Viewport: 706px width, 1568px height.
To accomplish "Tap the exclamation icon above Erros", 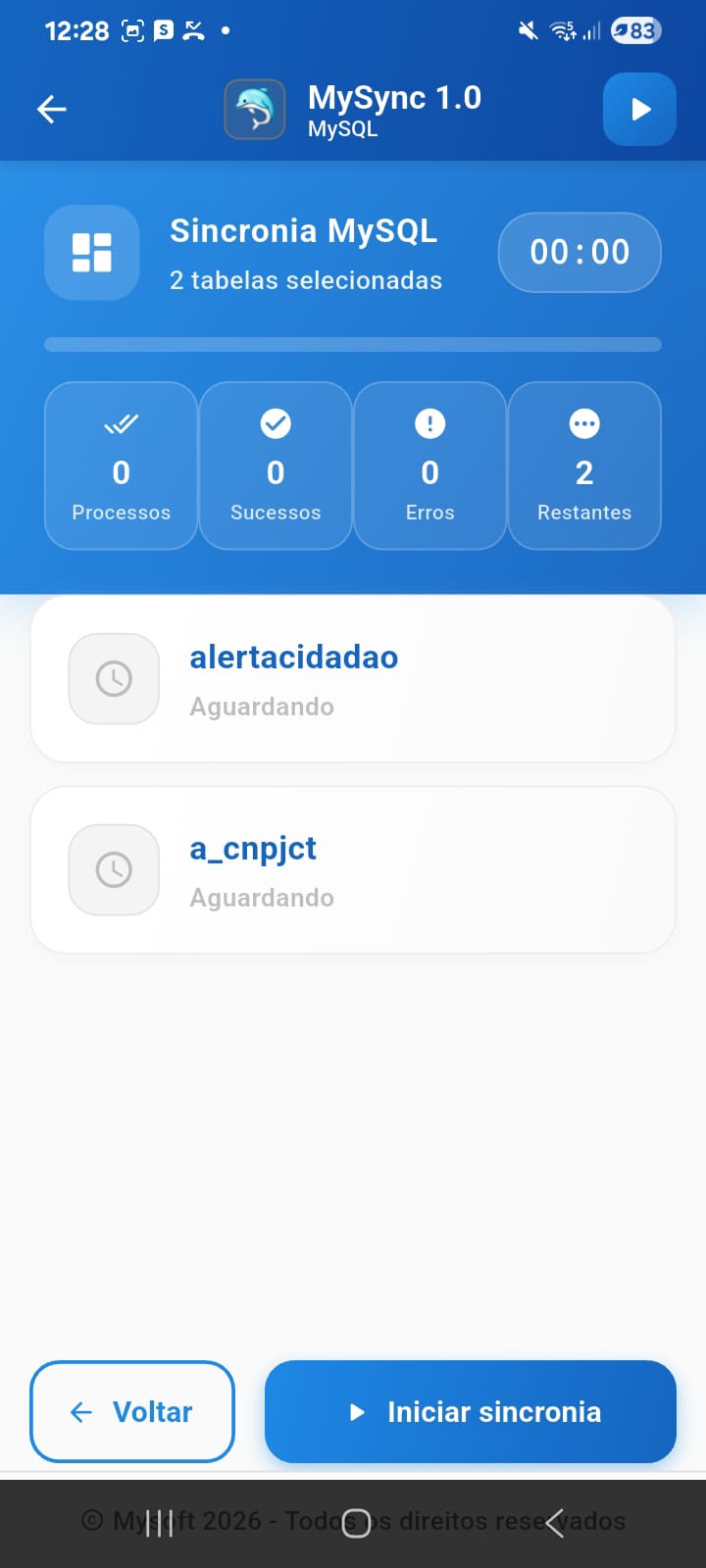I will point(429,423).
